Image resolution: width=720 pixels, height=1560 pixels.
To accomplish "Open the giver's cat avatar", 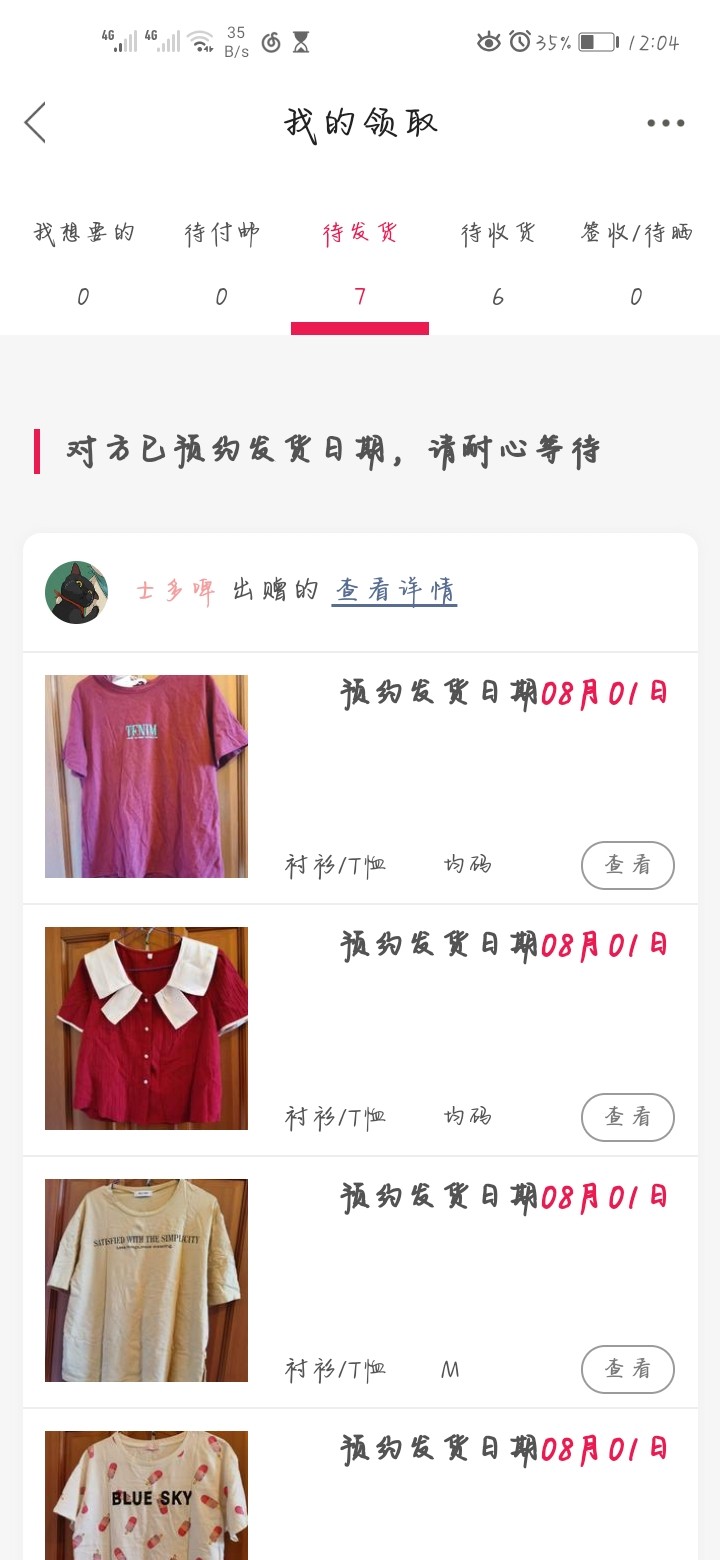I will (77, 592).
